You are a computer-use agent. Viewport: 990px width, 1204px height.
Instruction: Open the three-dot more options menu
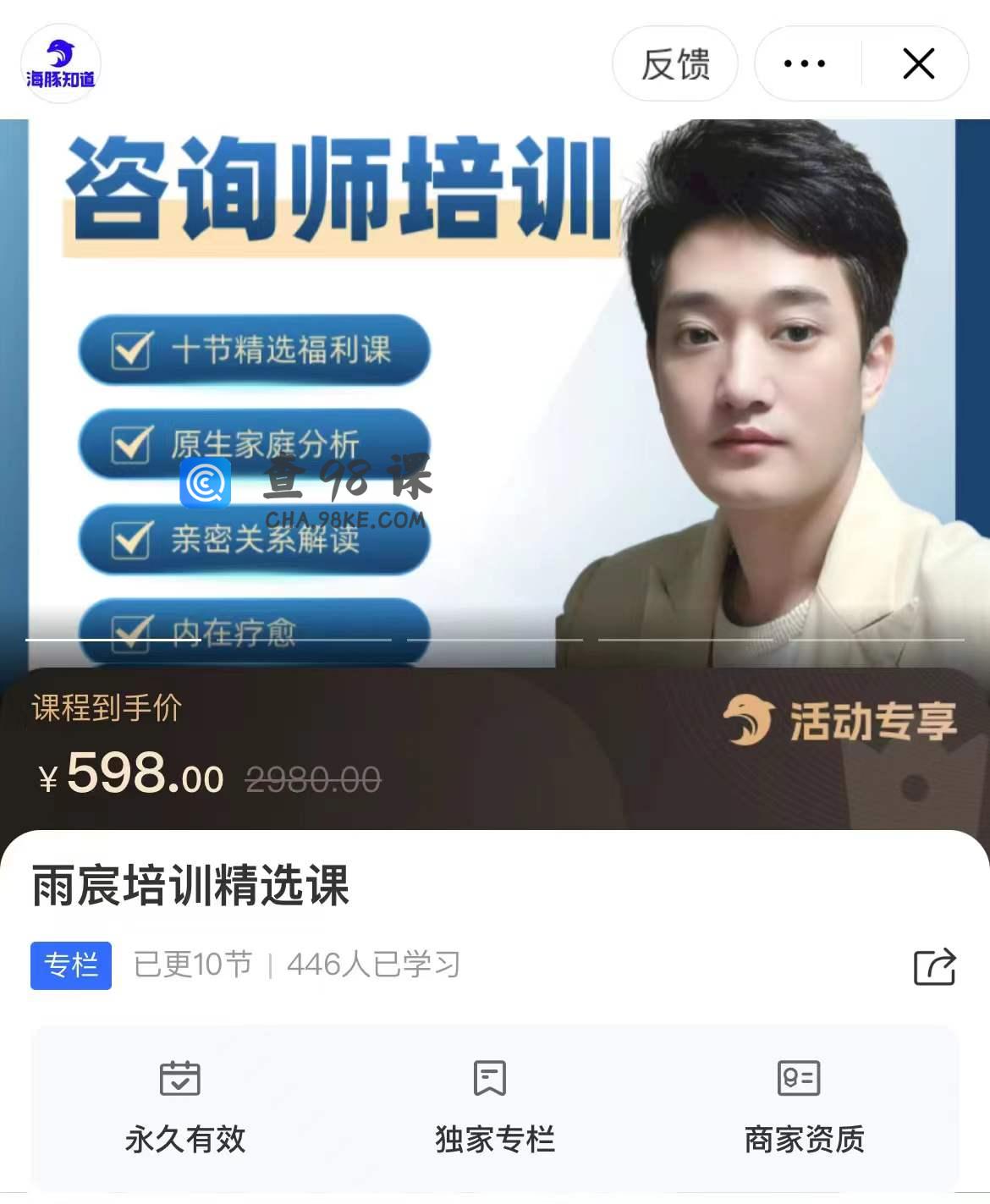805,63
